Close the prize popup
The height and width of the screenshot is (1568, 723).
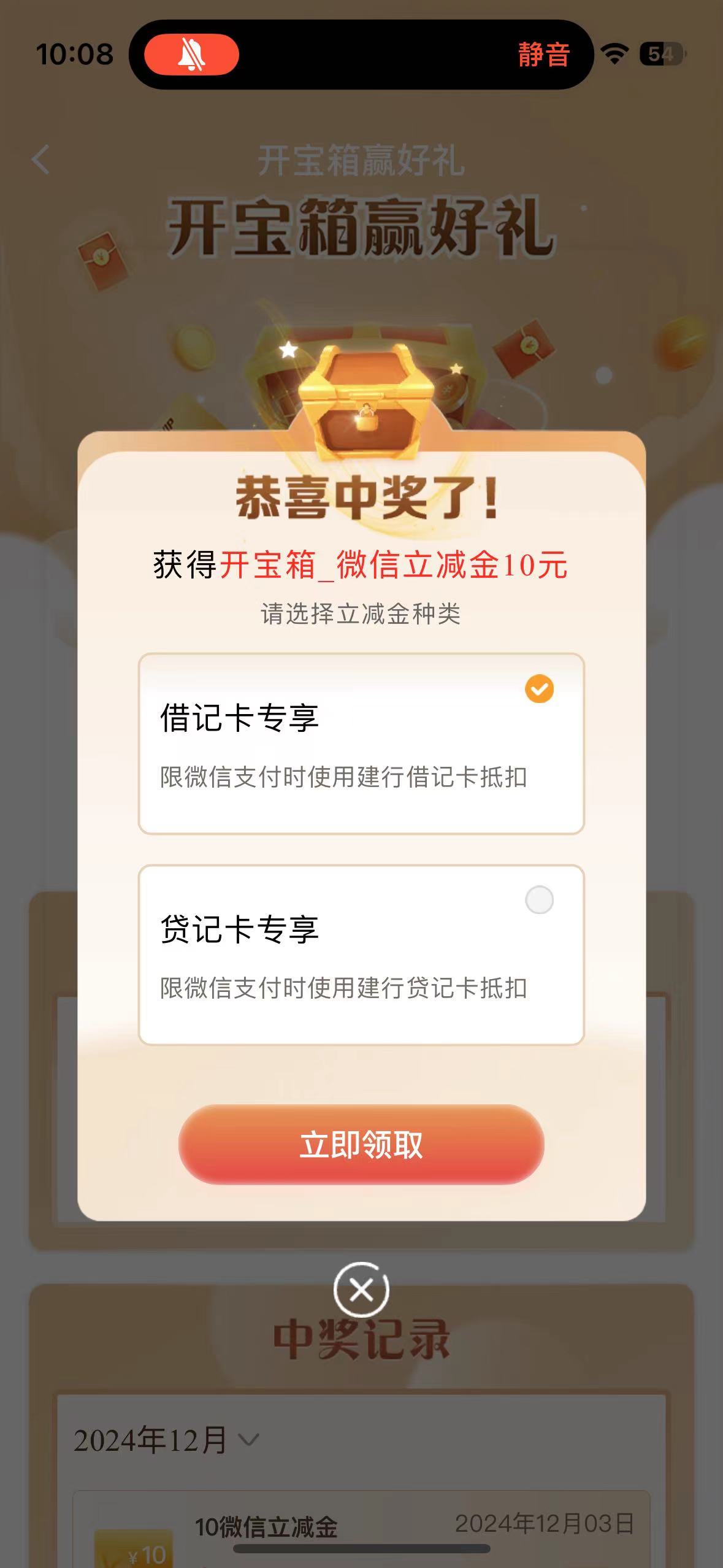(361, 1290)
